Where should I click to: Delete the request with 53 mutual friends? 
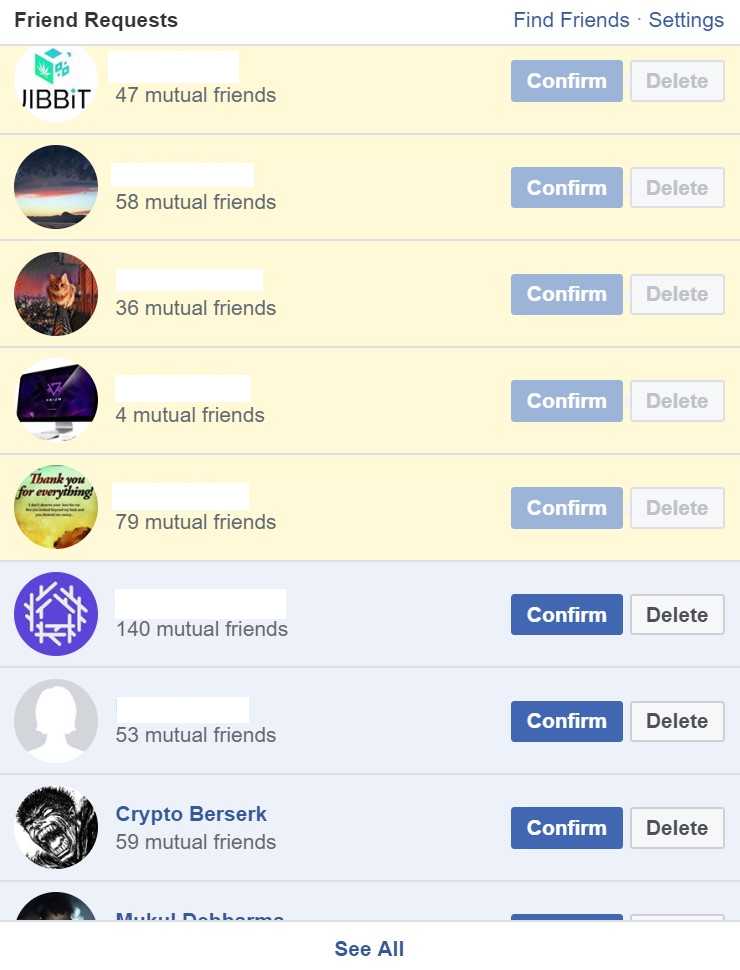(x=677, y=721)
